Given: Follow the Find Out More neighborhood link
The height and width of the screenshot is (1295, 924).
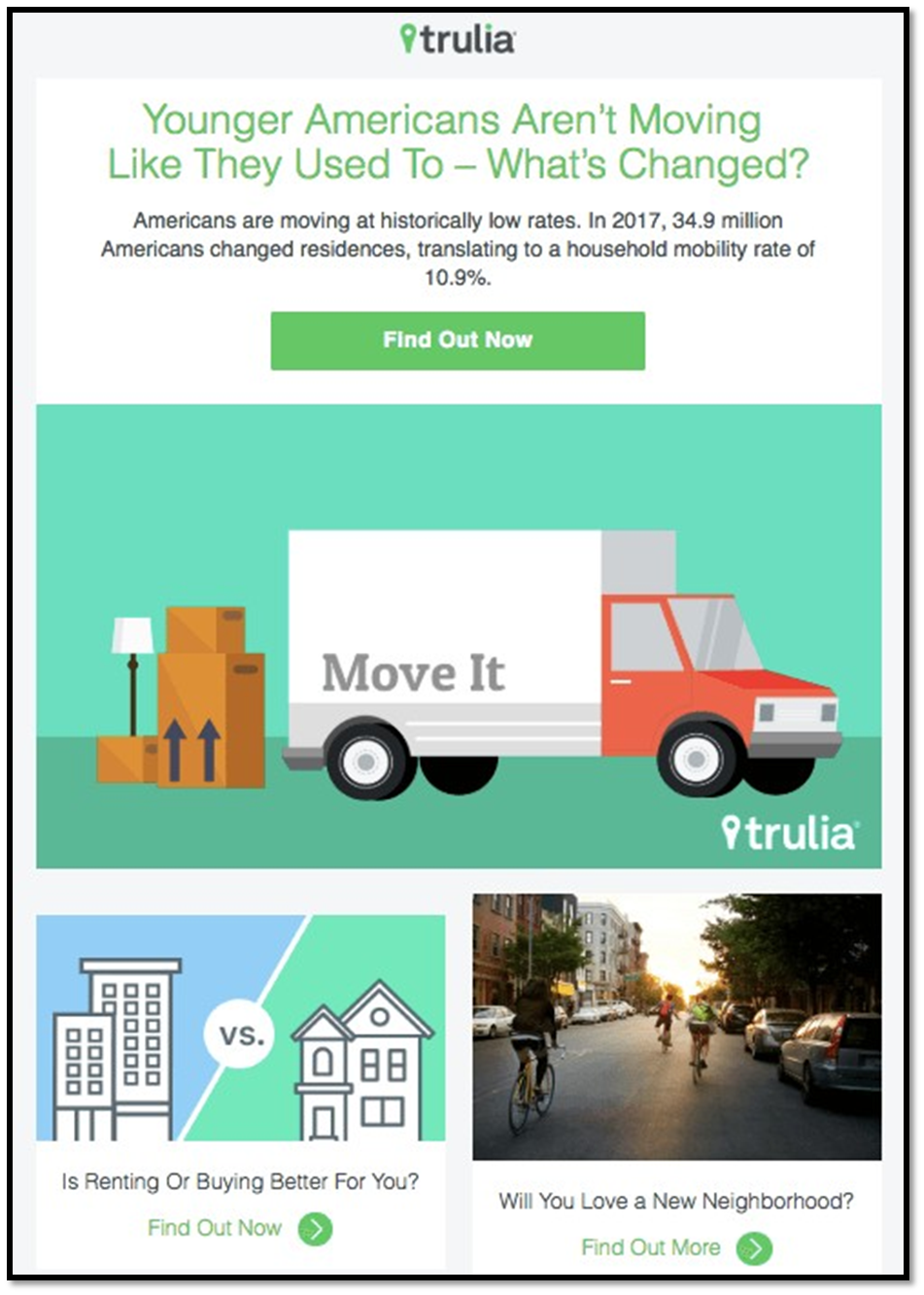Looking at the screenshot, I should pyautogui.click(x=652, y=1247).
